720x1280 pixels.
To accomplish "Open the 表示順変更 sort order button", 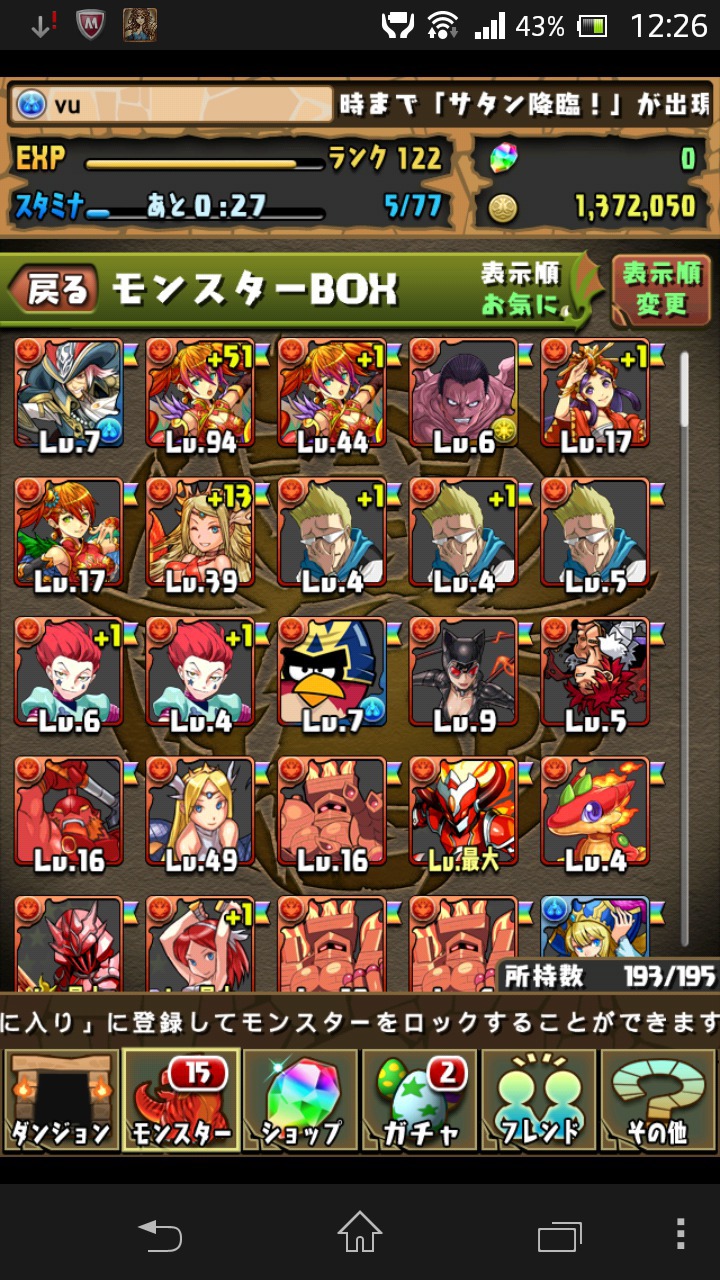I will coord(661,289).
